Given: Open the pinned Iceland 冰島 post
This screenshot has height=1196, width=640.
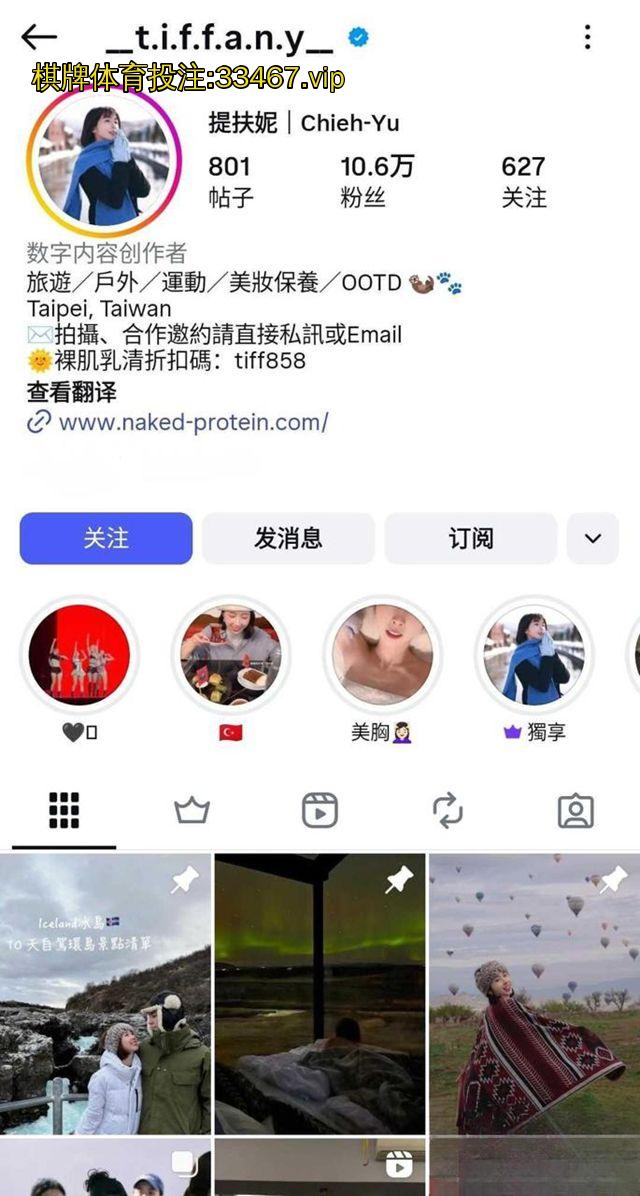Looking at the screenshot, I should tap(105, 992).
